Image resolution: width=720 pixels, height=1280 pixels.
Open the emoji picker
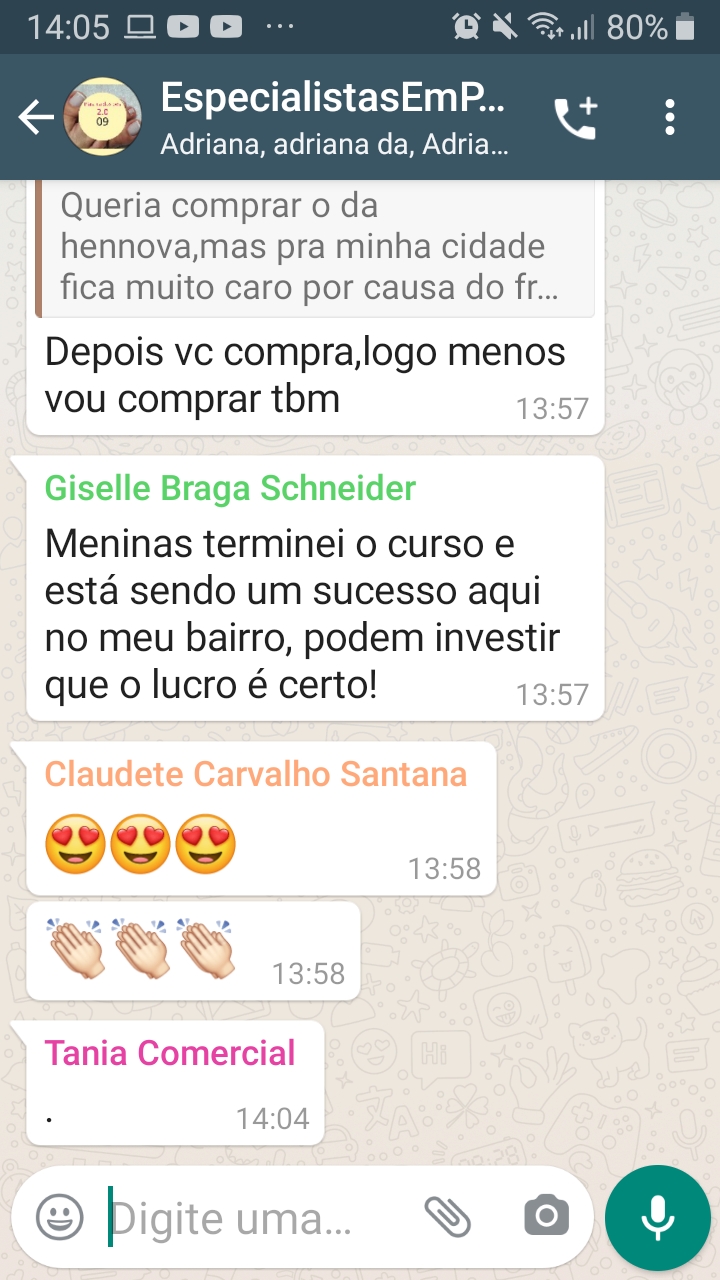pos(60,1217)
